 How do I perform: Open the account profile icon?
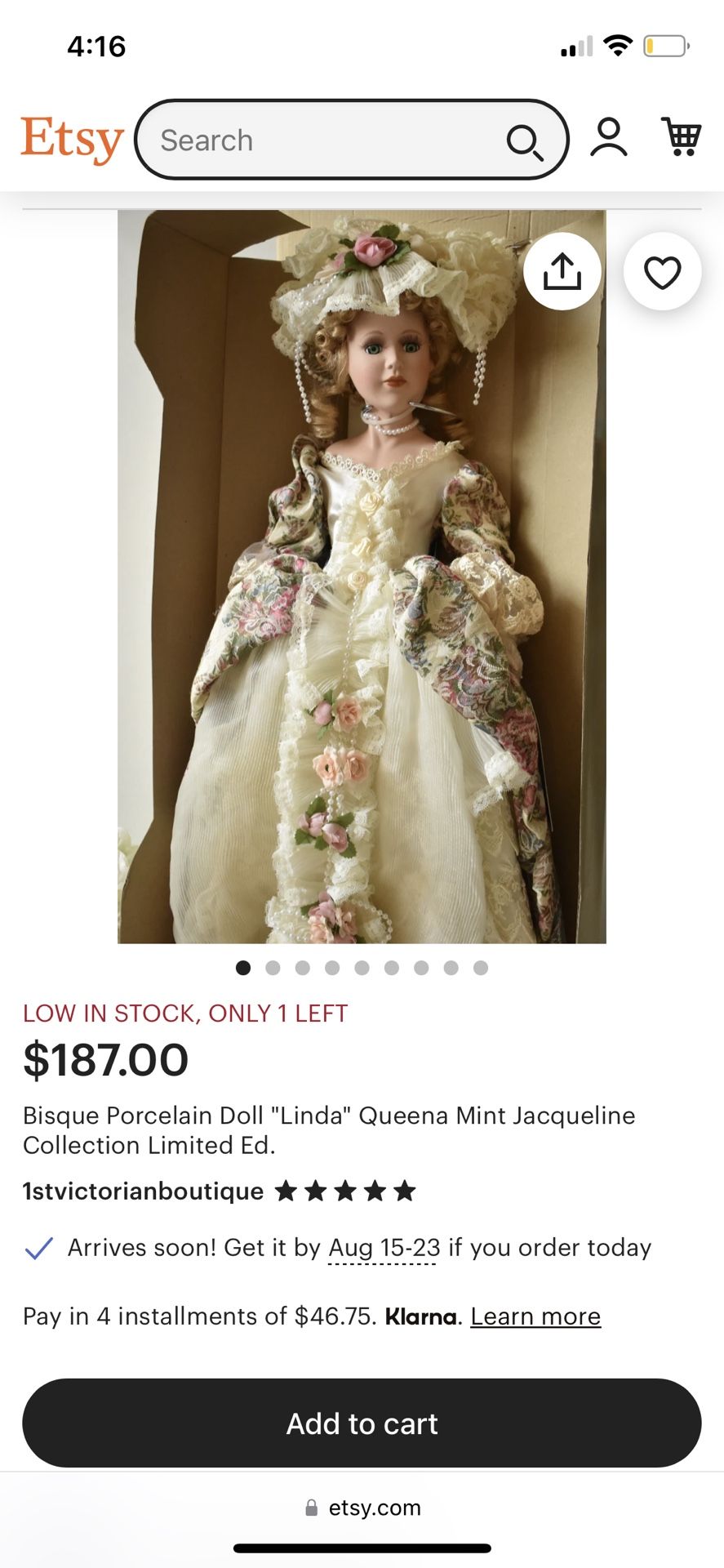609,137
